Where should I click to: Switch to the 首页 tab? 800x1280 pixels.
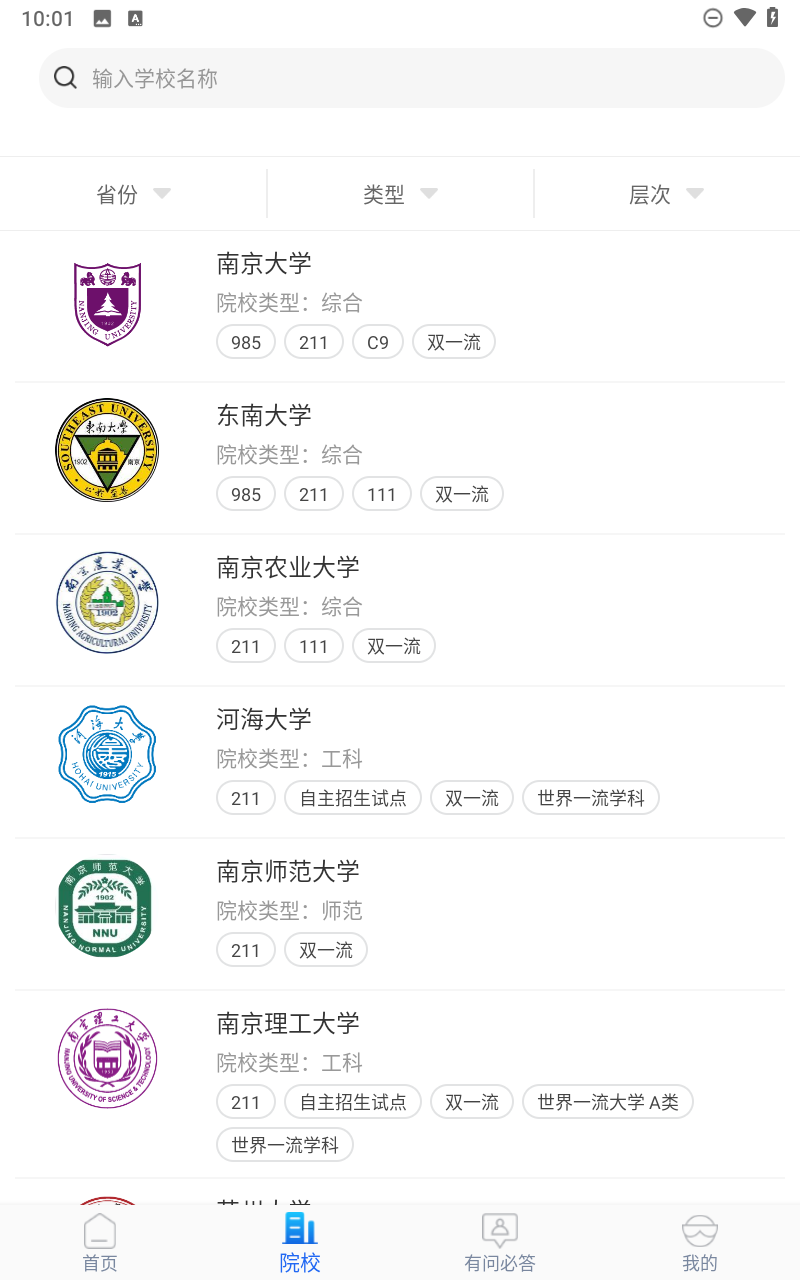[x=100, y=1242]
